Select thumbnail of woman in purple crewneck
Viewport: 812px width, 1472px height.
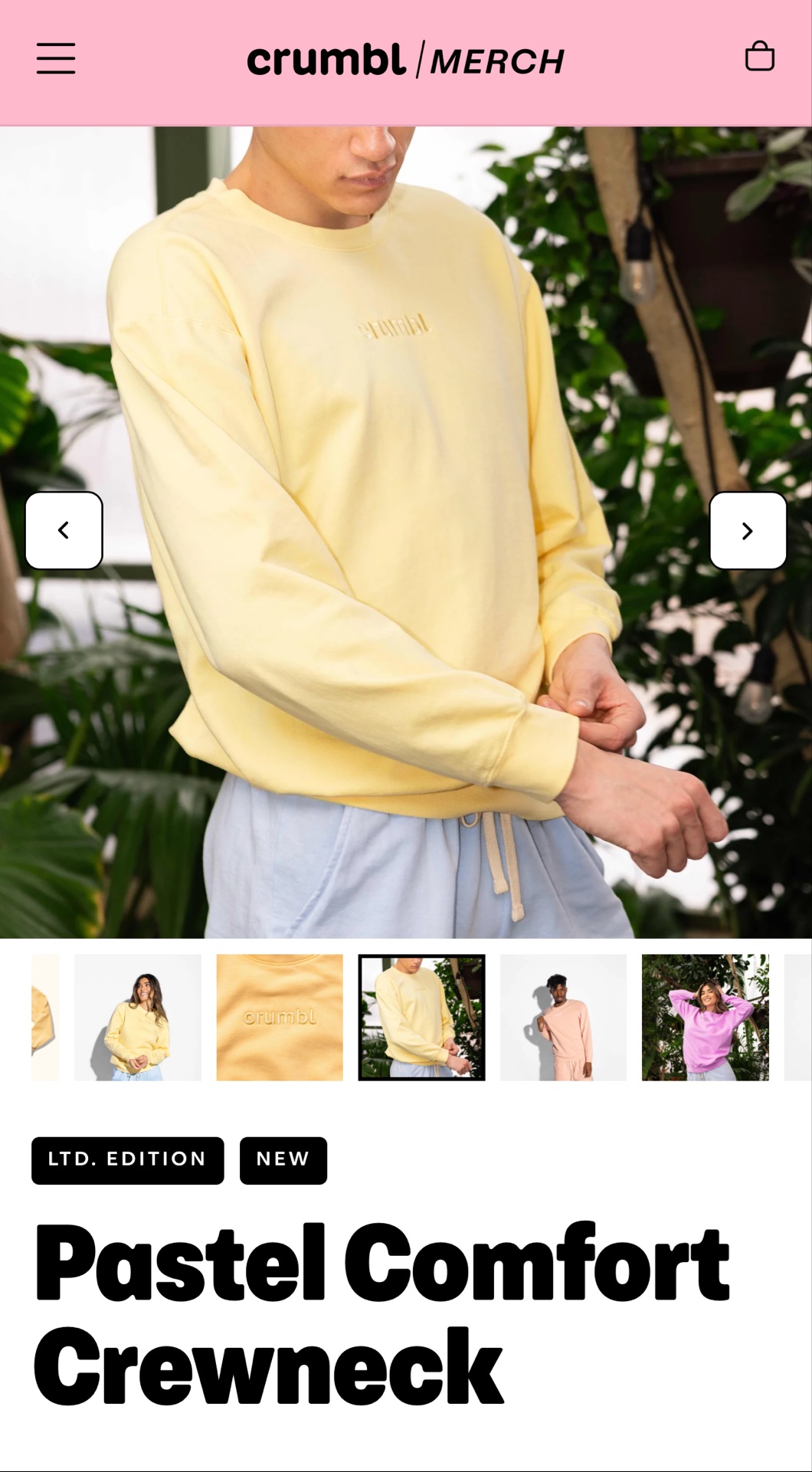[705, 1017]
